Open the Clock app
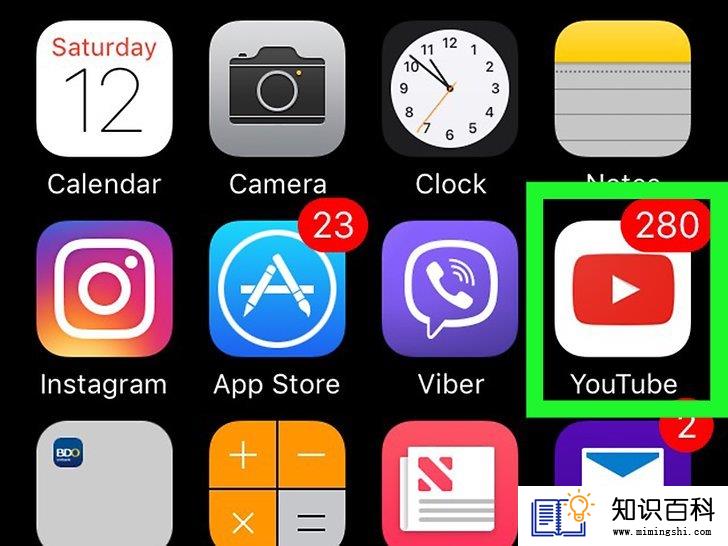This screenshot has width=728, height=546. (x=450, y=88)
